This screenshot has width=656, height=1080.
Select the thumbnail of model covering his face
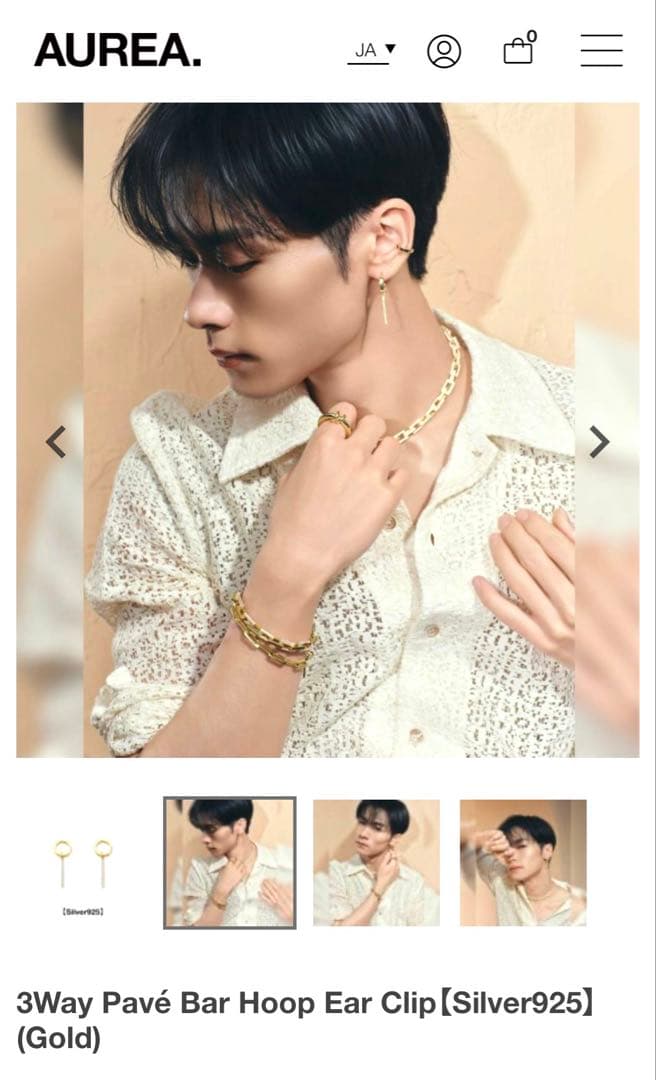[523, 862]
